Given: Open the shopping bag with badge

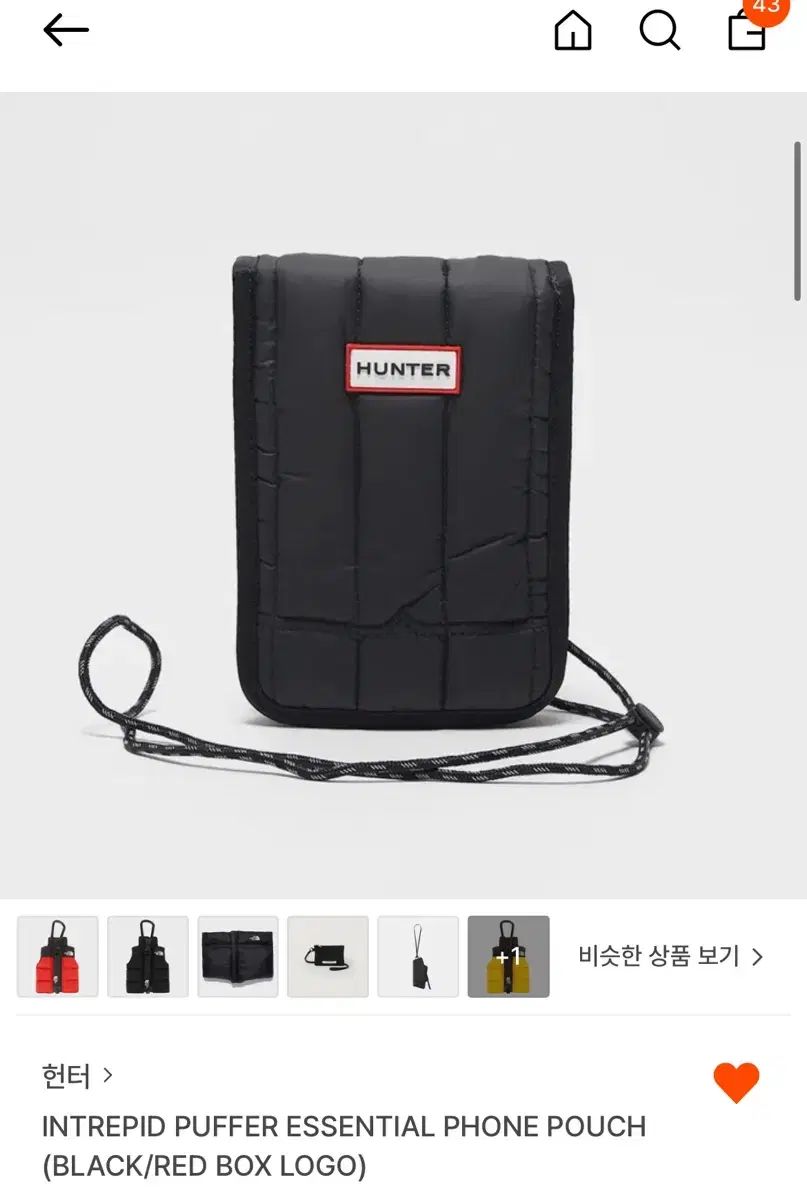Looking at the screenshot, I should (x=747, y=29).
